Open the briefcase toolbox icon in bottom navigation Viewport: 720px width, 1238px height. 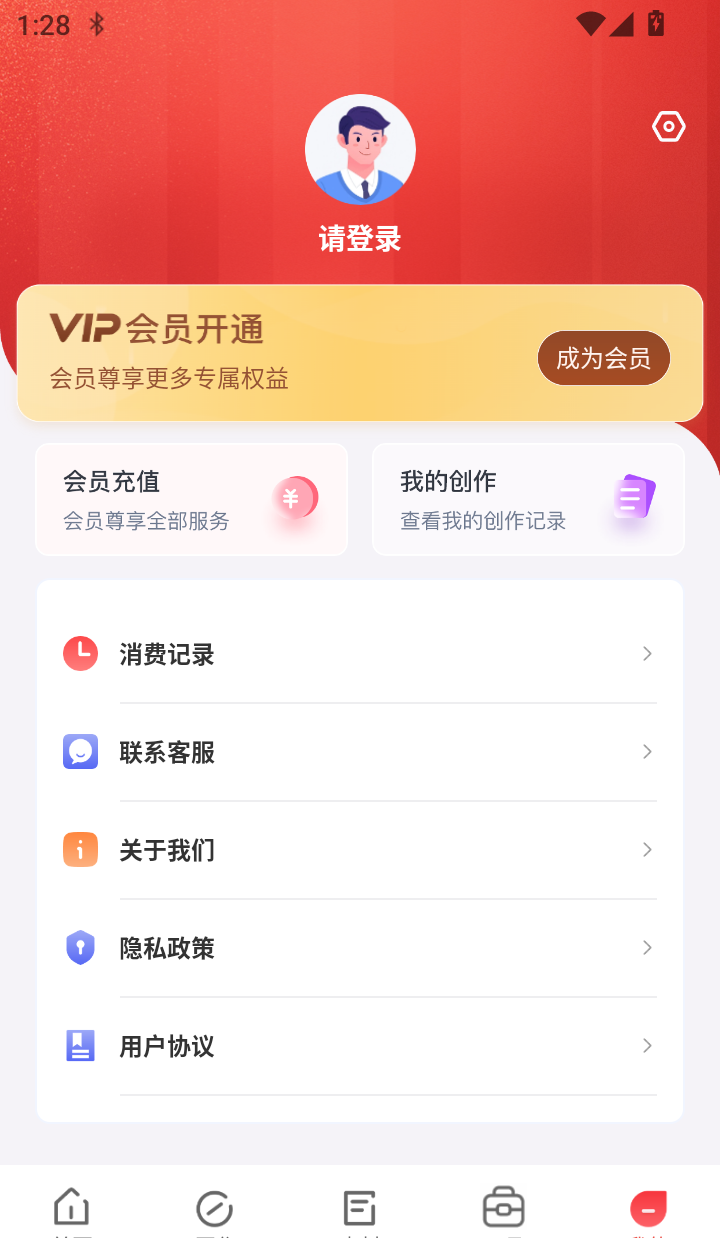(504, 1206)
